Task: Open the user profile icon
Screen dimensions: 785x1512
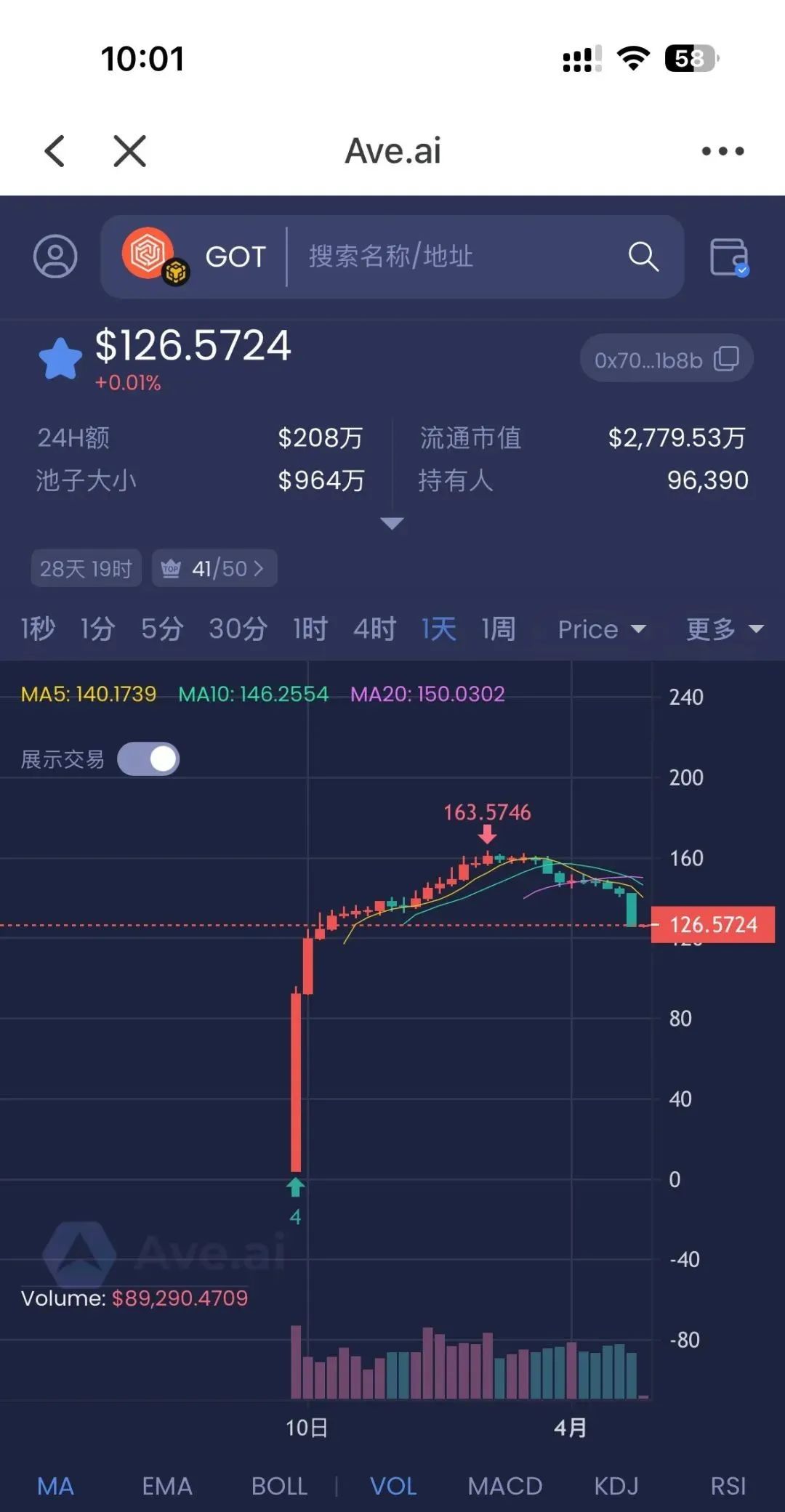Action: pyautogui.click(x=55, y=256)
